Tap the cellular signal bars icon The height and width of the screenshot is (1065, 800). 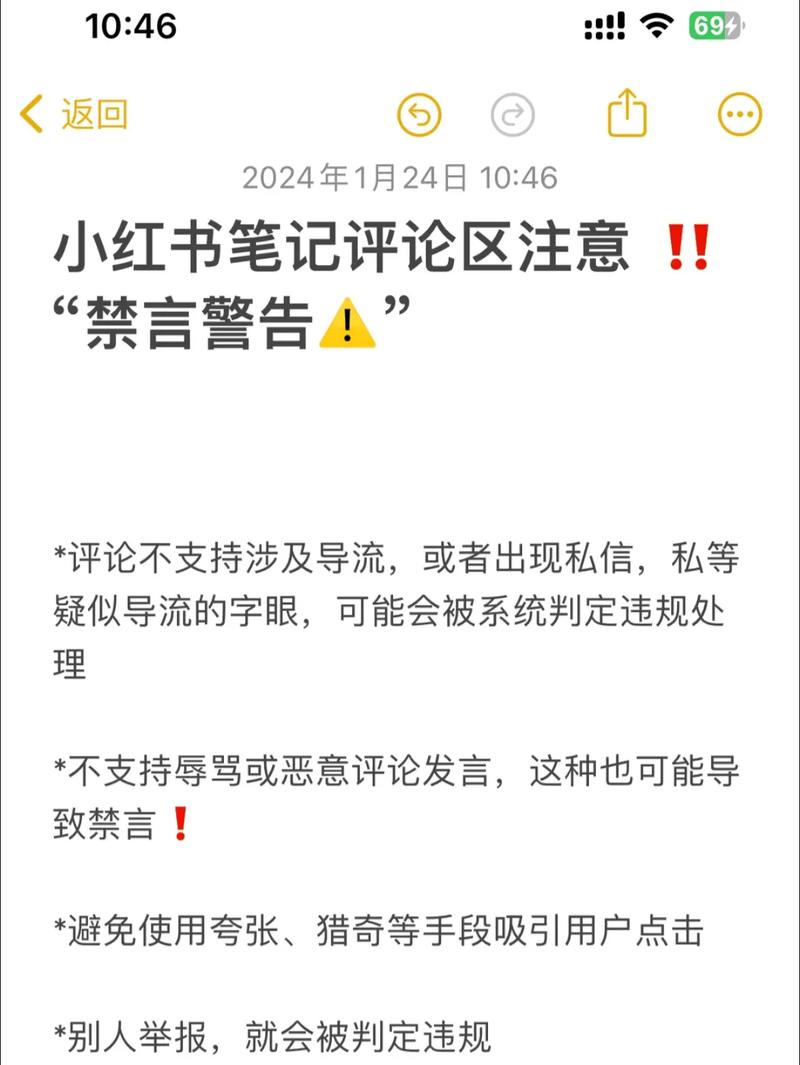604,25
